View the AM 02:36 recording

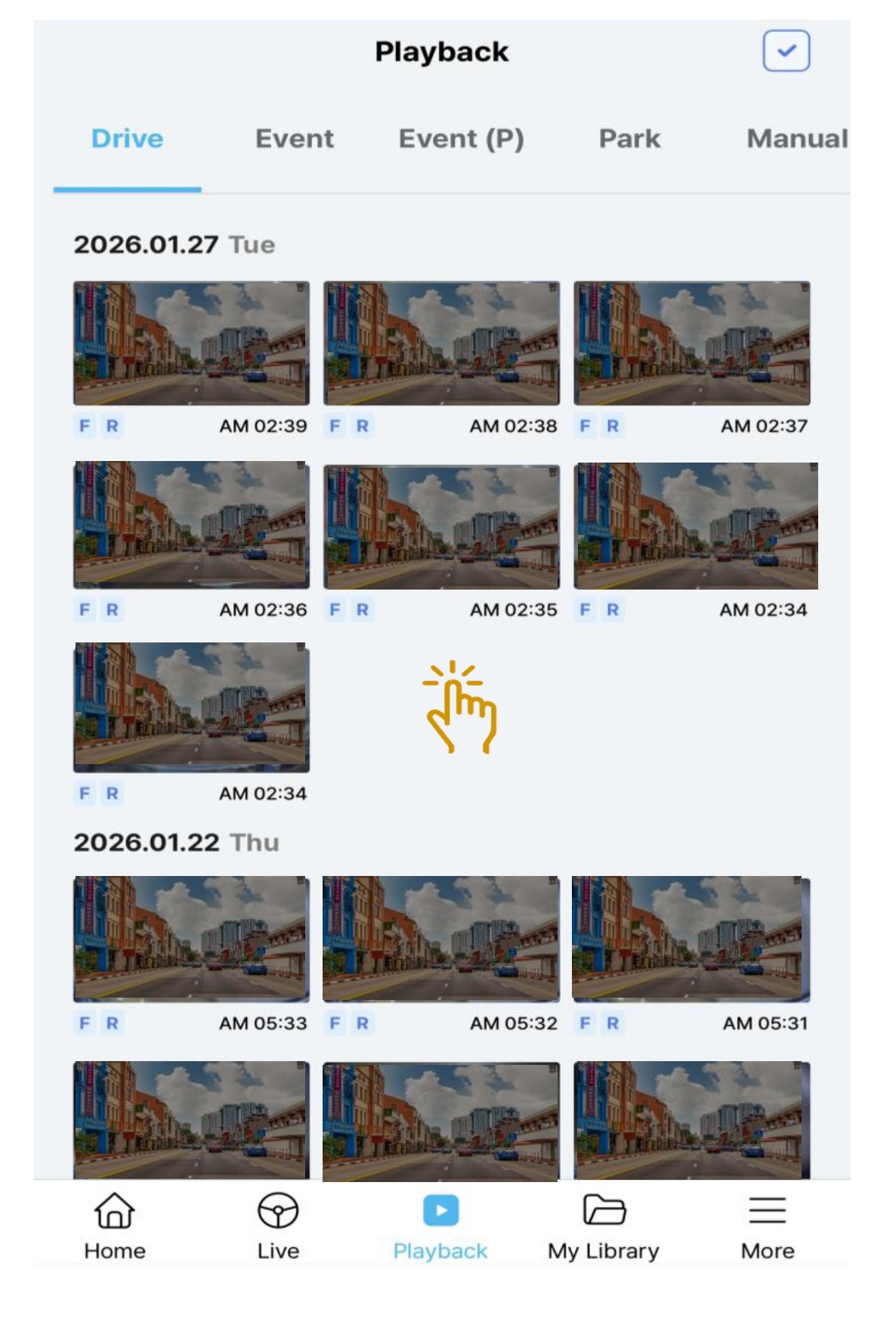click(x=191, y=525)
